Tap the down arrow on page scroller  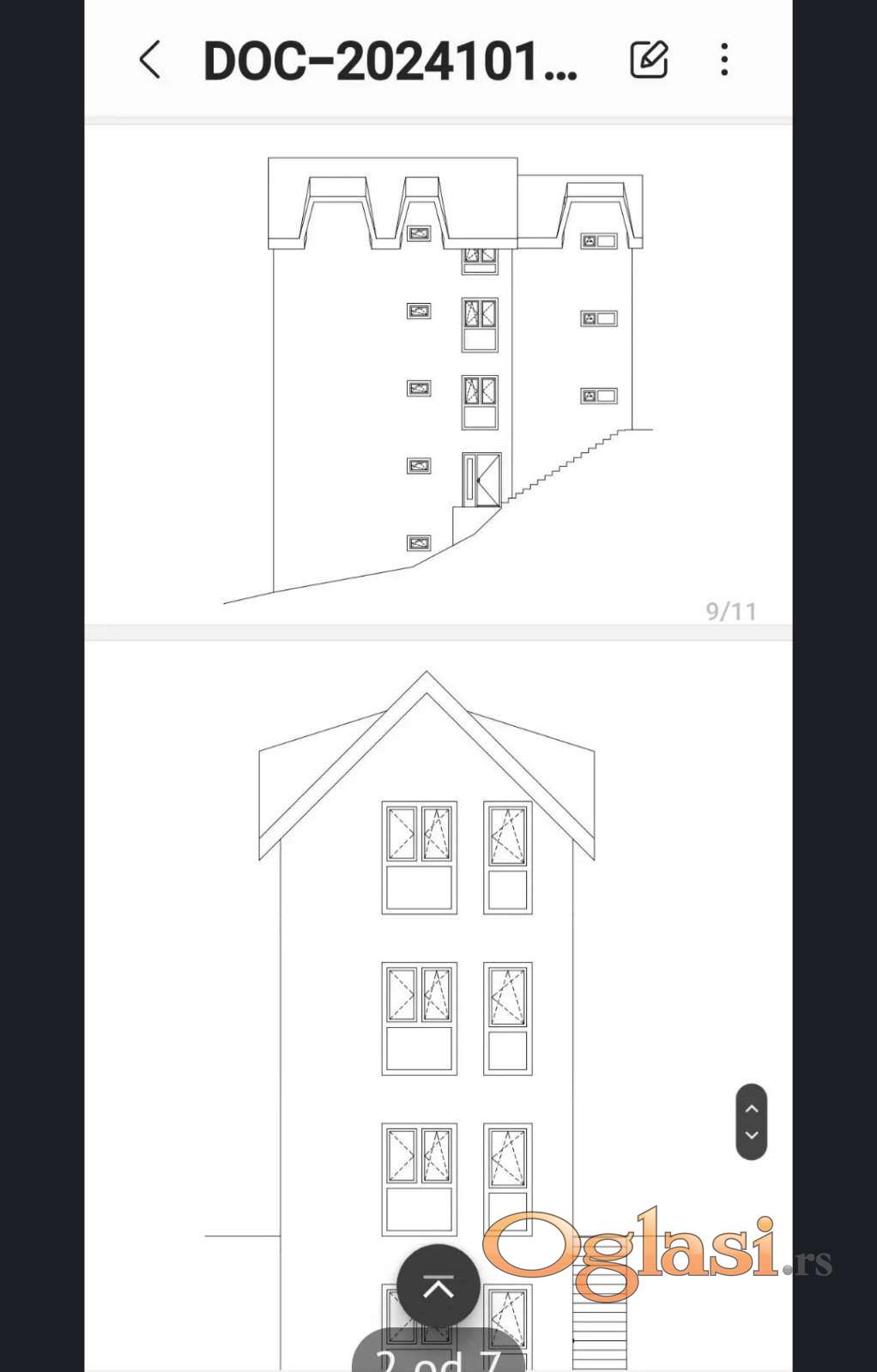pyautogui.click(x=752, y=1136)
